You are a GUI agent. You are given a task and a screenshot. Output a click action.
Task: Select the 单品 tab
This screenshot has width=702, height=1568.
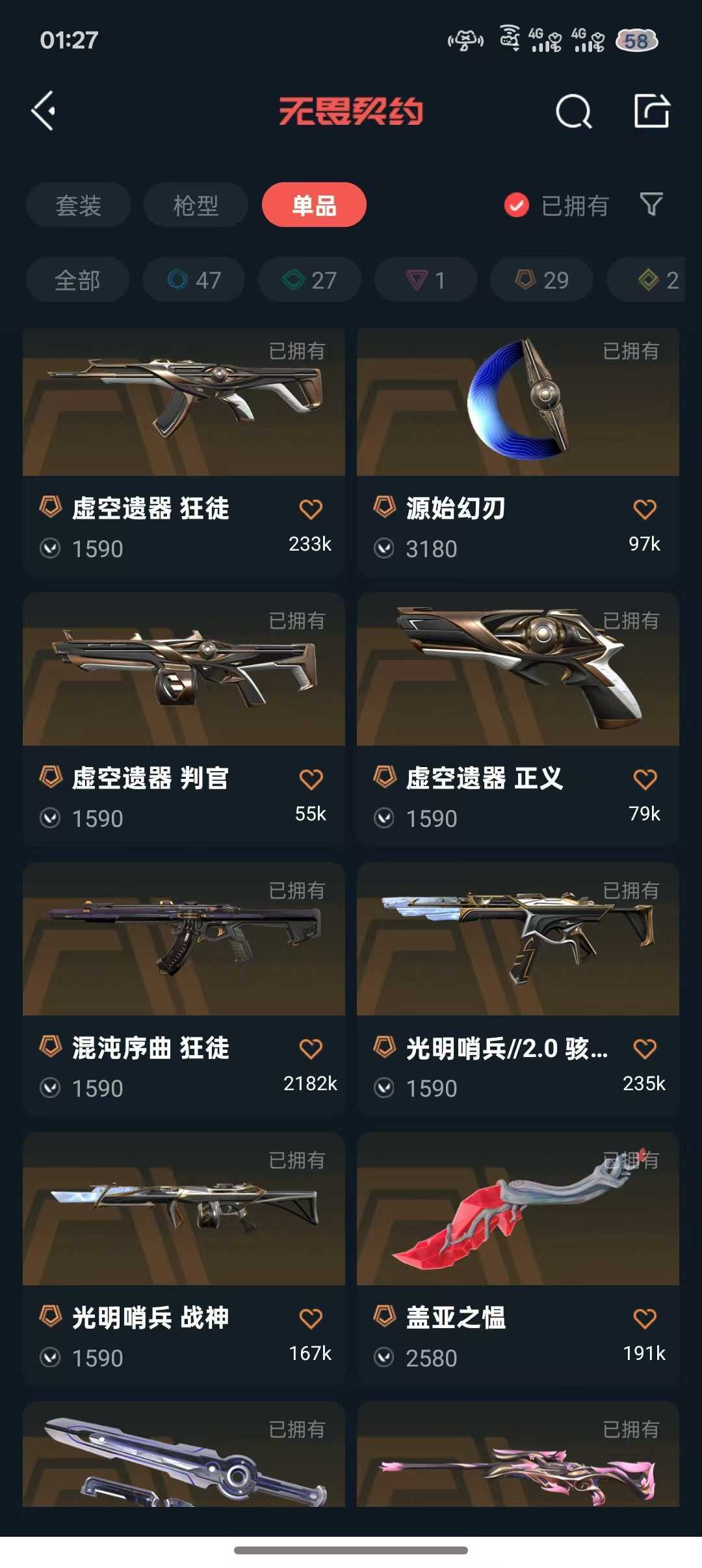(x=314, y=205)
